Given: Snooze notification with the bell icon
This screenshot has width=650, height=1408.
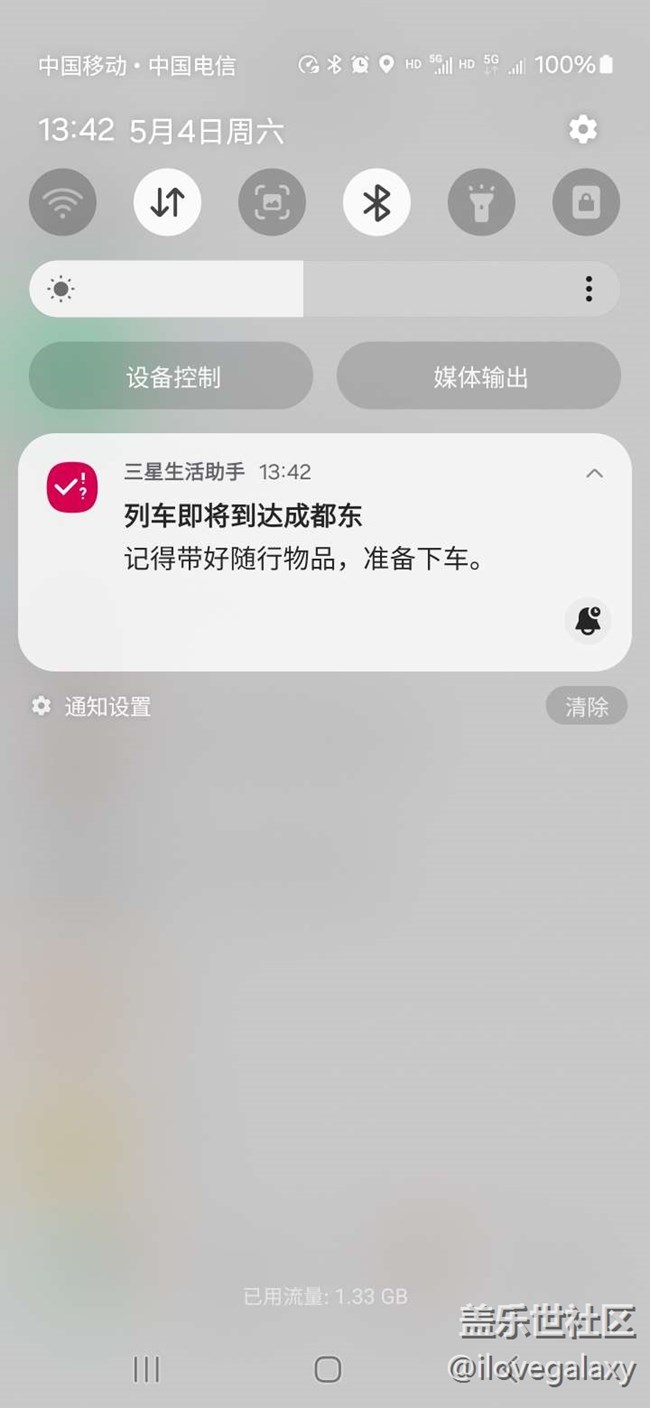Looking at the screenshot, I should [589, 620].
